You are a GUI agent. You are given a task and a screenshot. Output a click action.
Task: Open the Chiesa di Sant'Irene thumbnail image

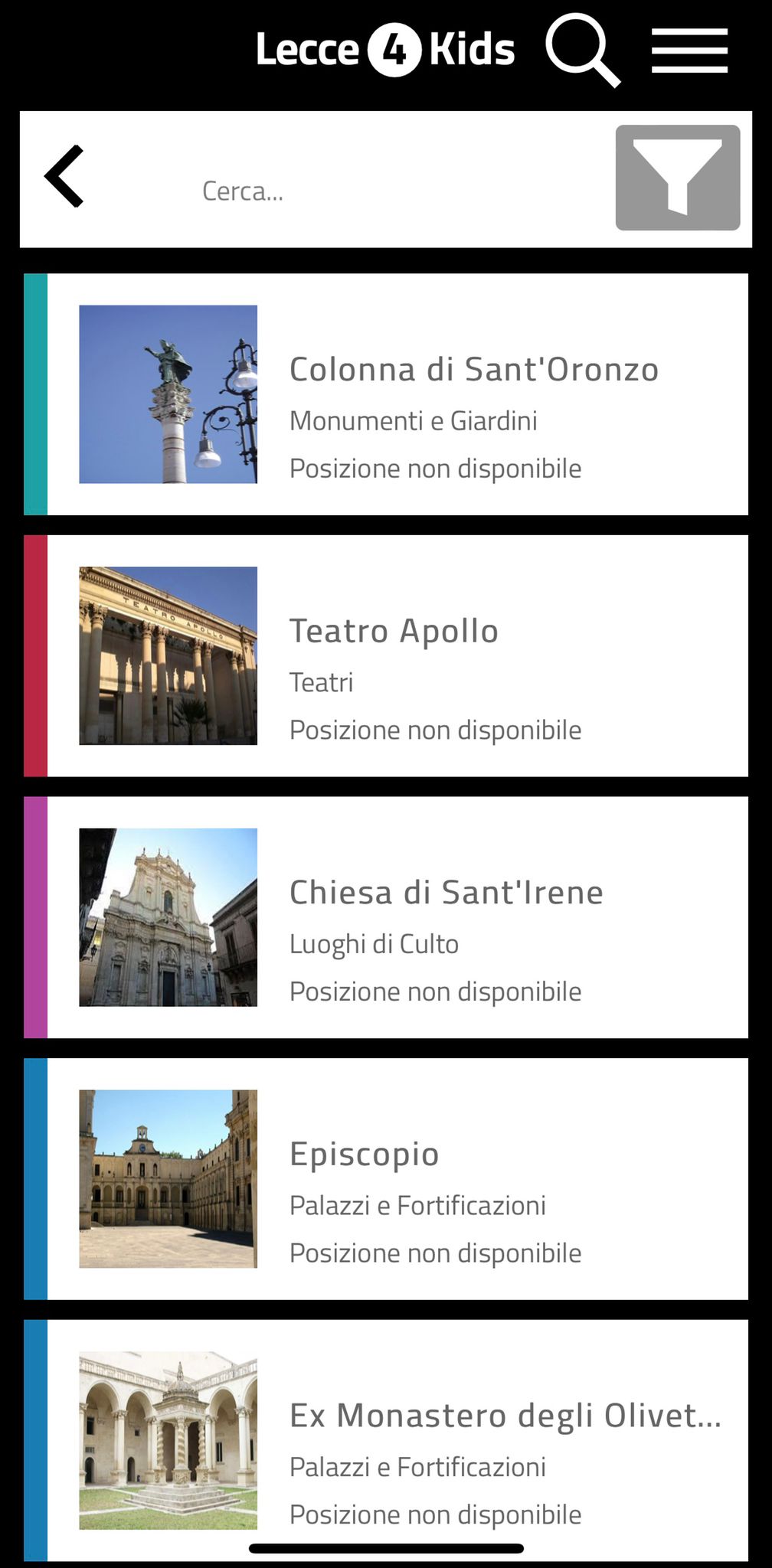tap(168, 916)
